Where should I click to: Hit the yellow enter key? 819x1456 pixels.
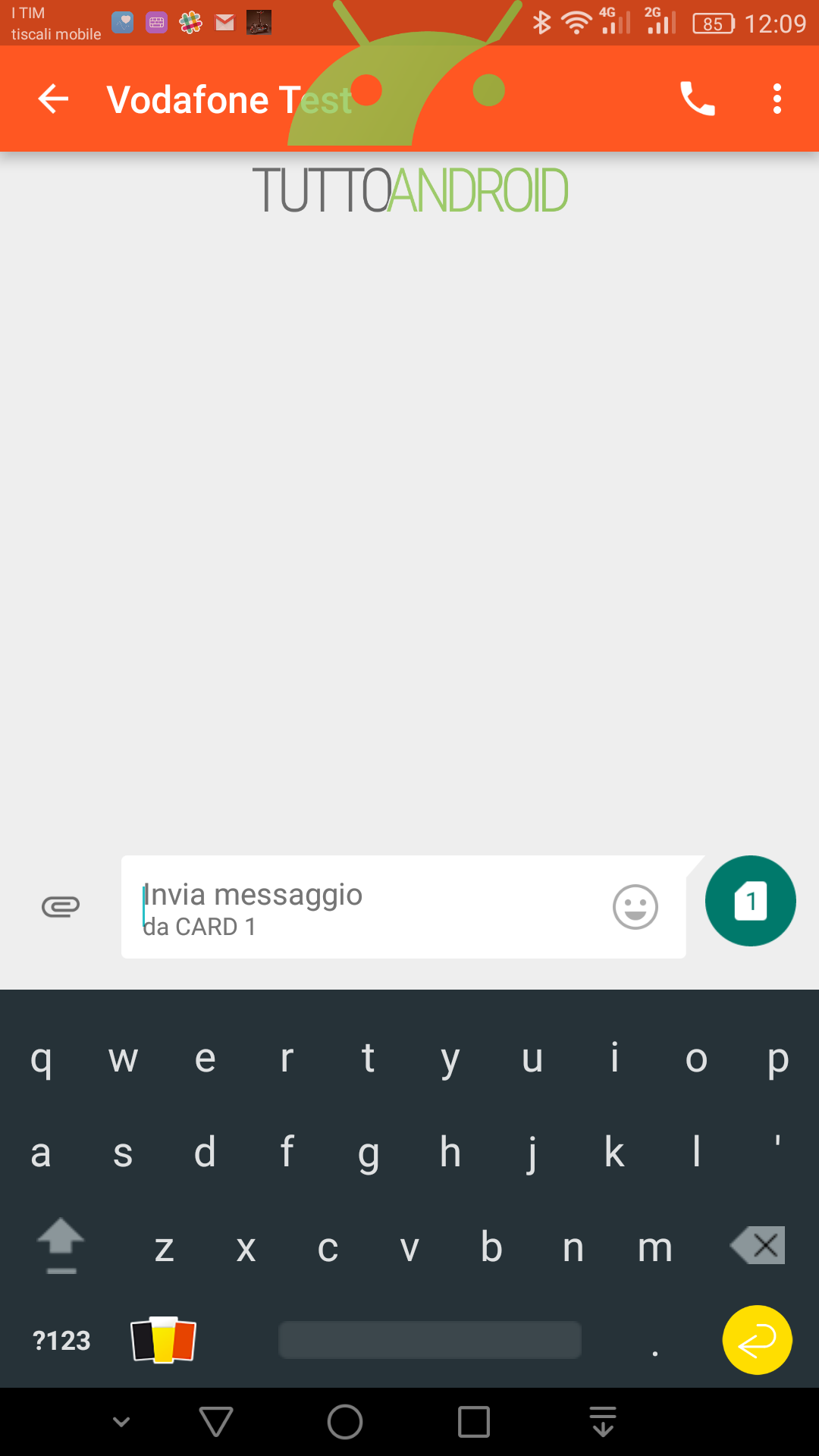coord(758,1340)
